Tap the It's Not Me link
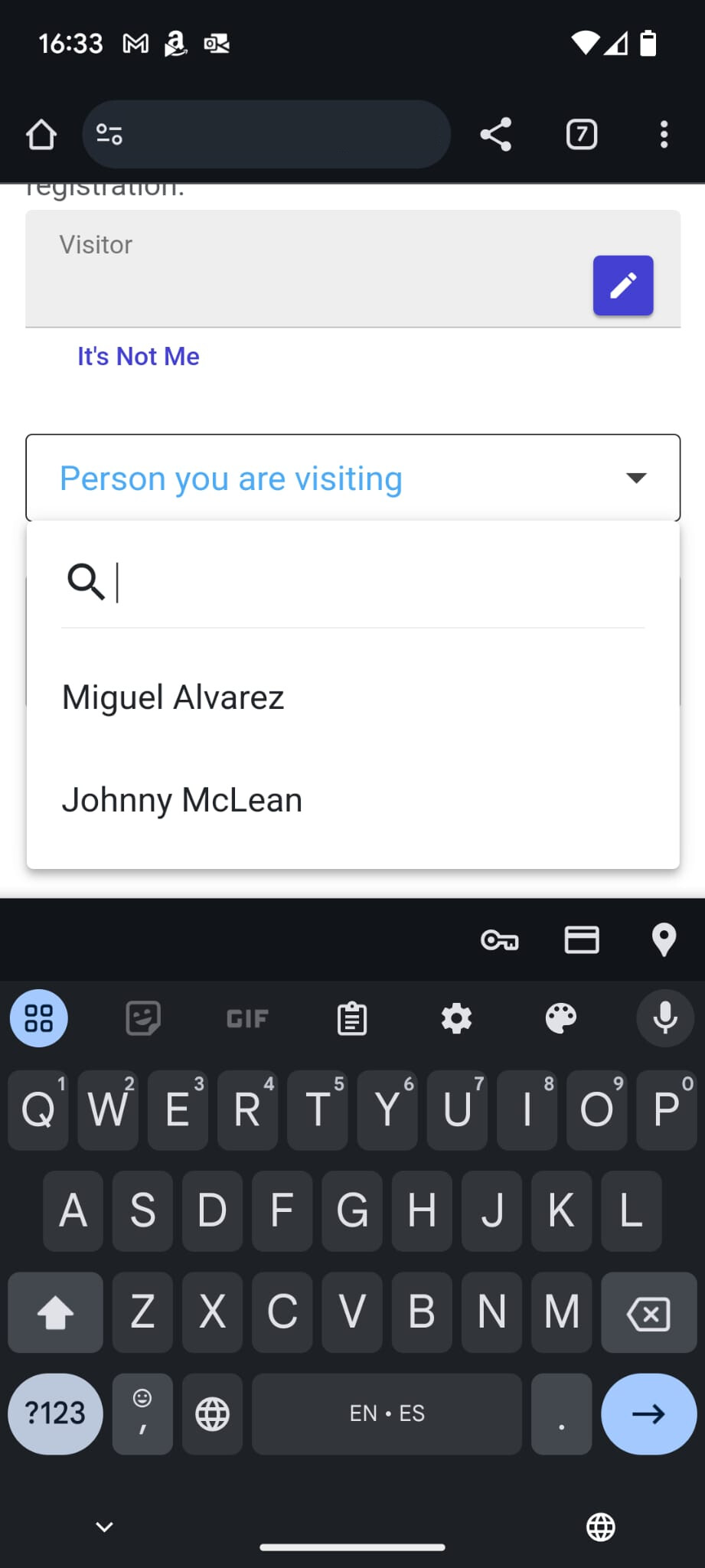 point(139,356)
